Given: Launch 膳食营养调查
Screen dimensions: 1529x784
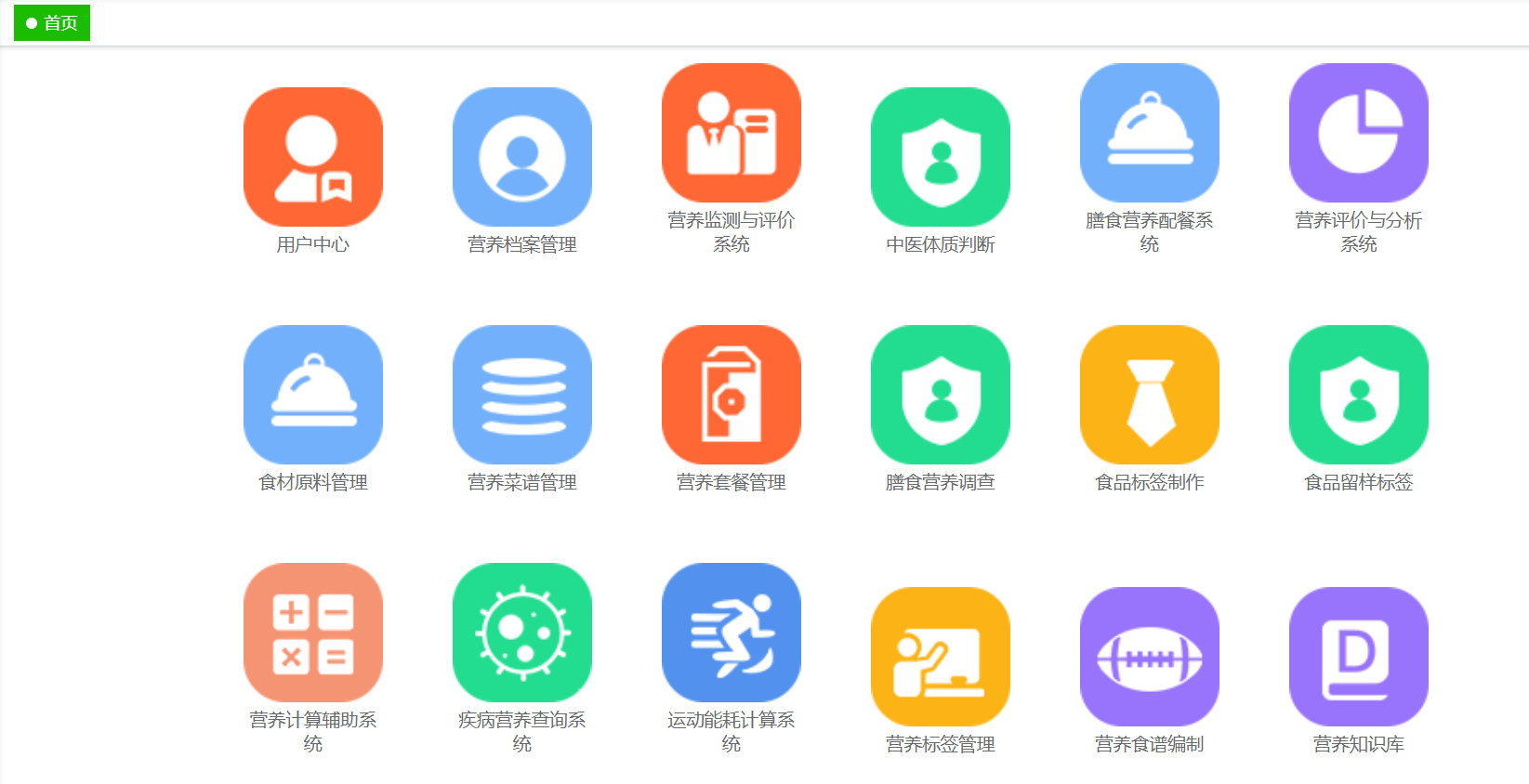Looking at the screenshot, I should coord(941,396).
